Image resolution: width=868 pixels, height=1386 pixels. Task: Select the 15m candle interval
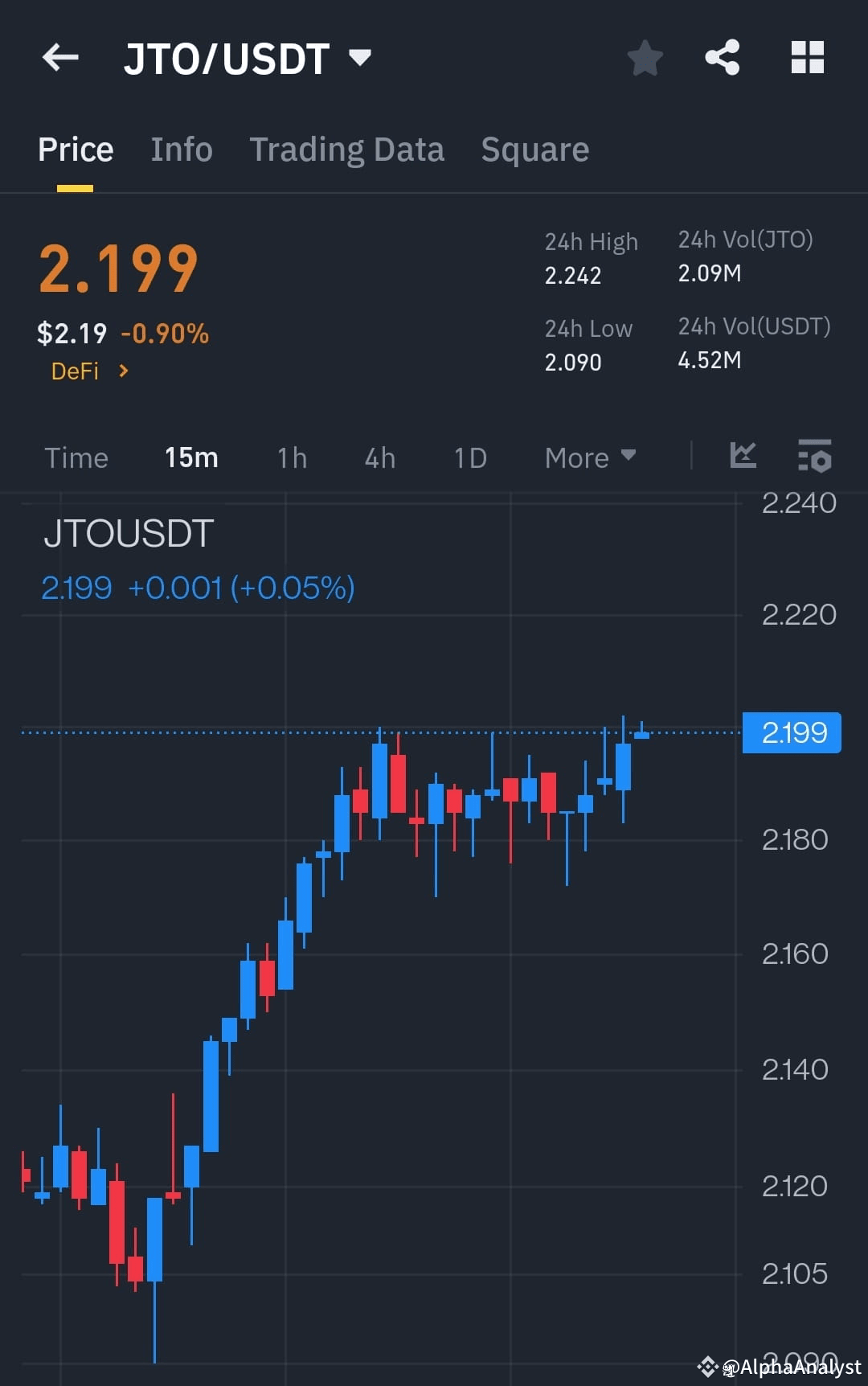click(x=191, y=457)
